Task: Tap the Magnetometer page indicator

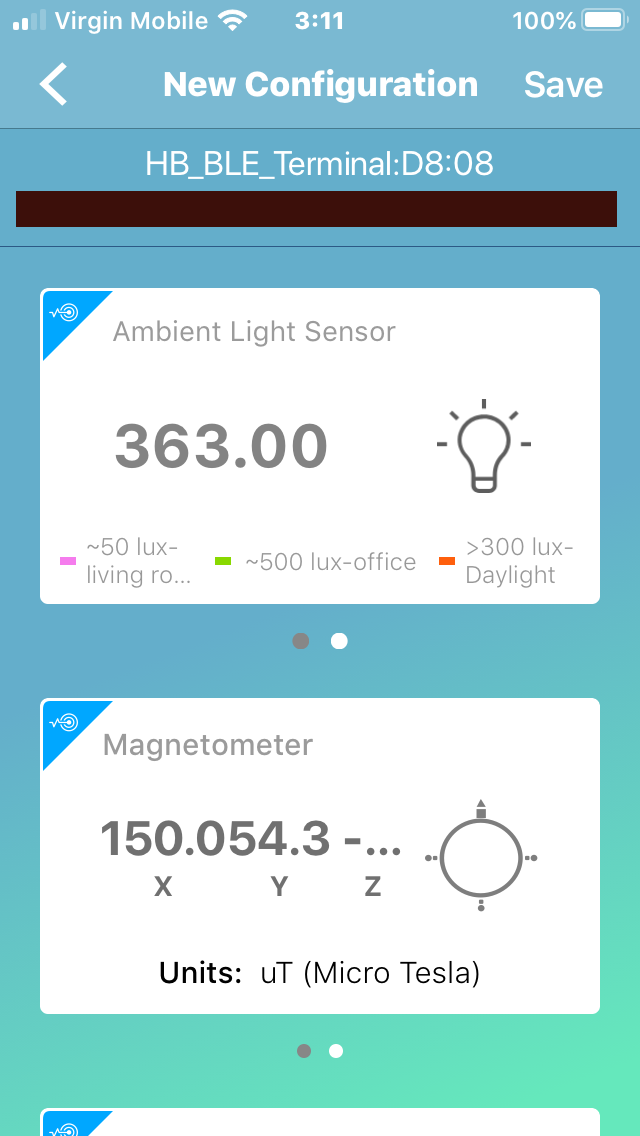Action: [x=320, y=1051]
